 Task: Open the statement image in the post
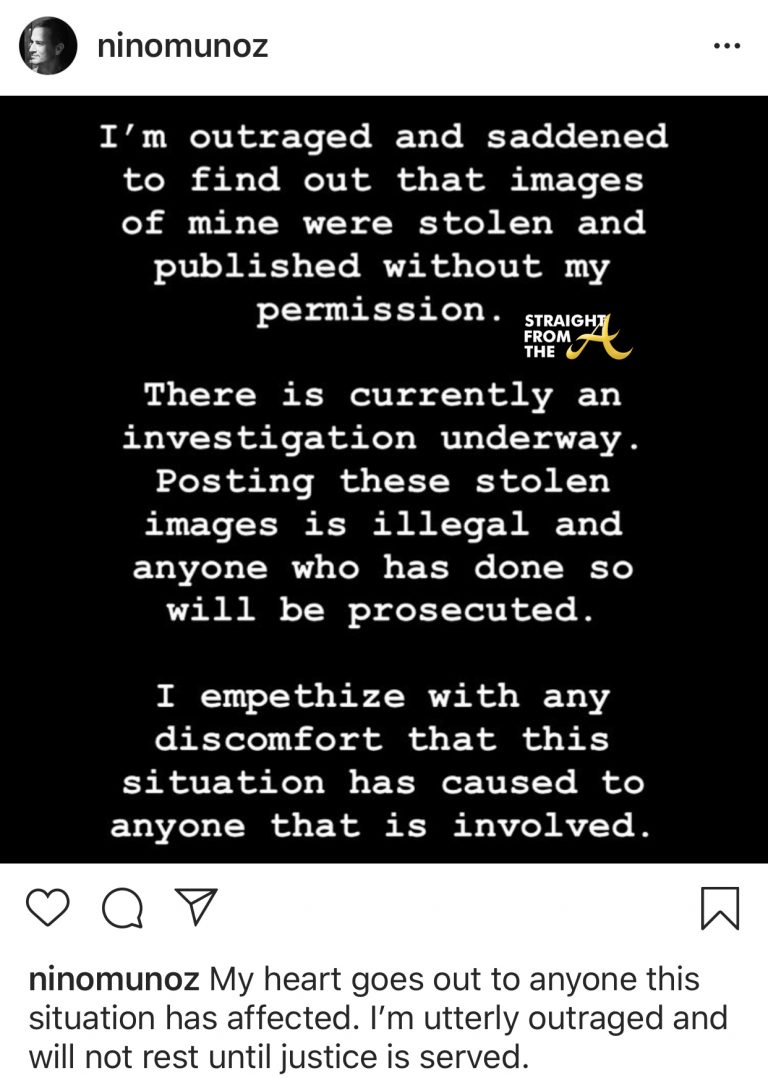384,479
